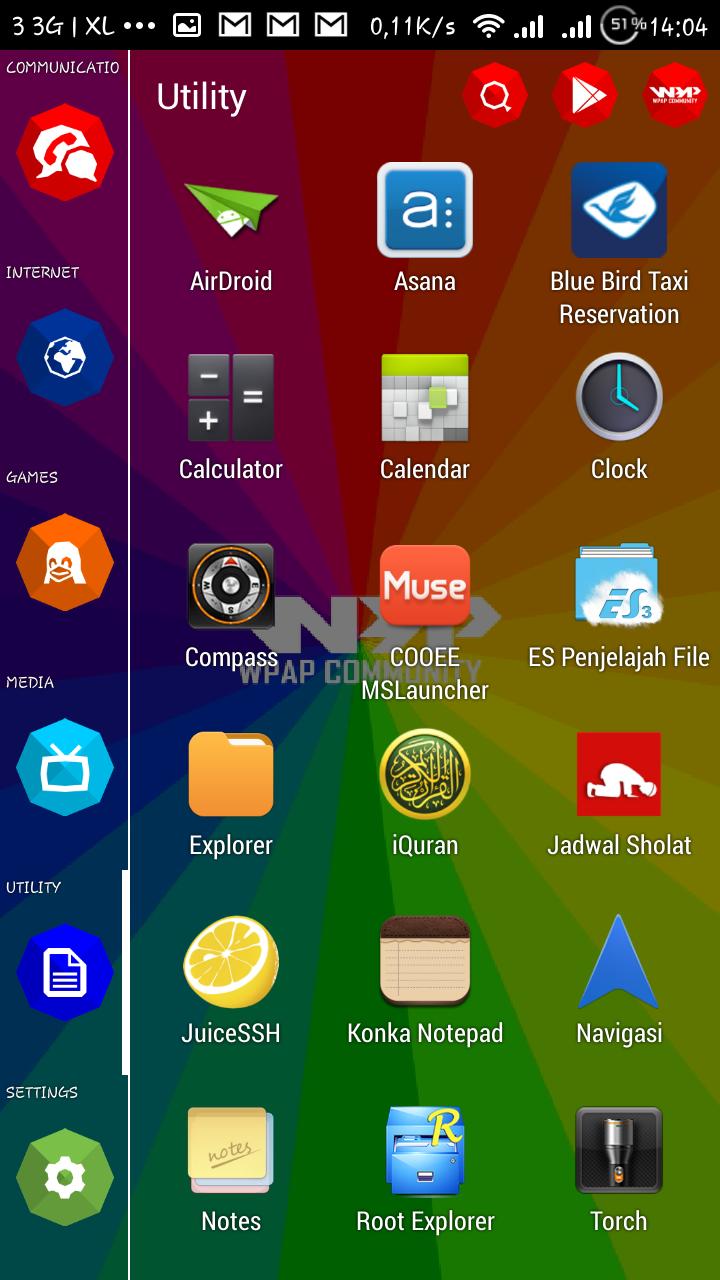720x1280 pixels.
Task: Launch Jadwal Sholat
Action: tap(619, 775)
